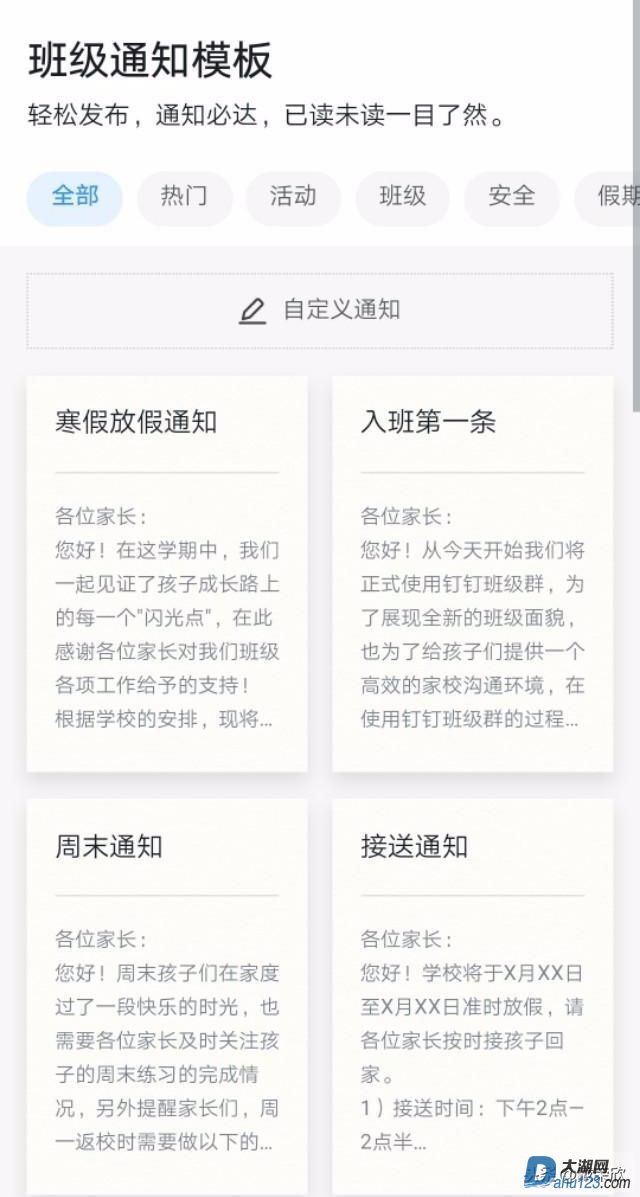Open the 假期 category chip
The image size is (640, 1197).
612,196
